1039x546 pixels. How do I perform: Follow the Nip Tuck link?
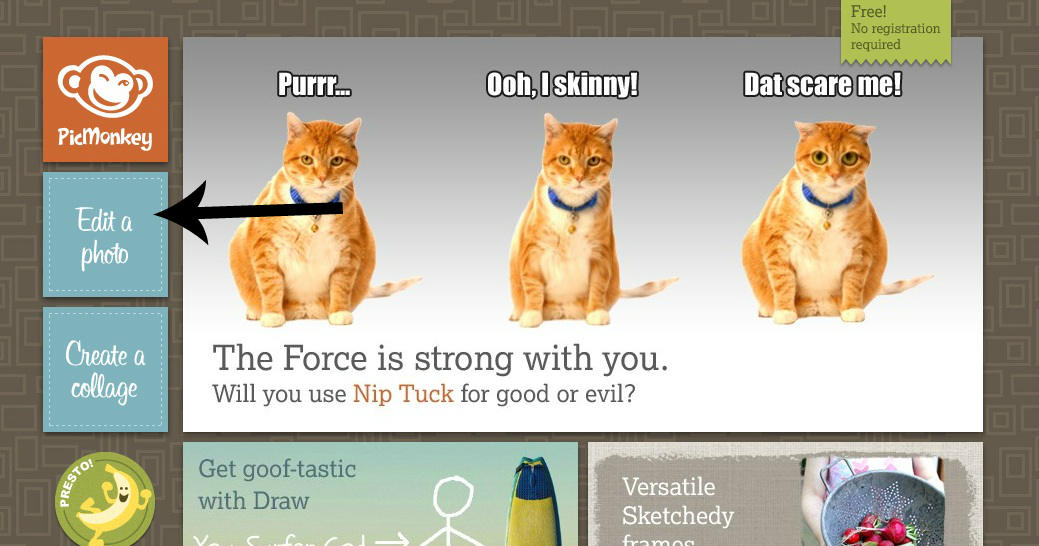[403, 393]
